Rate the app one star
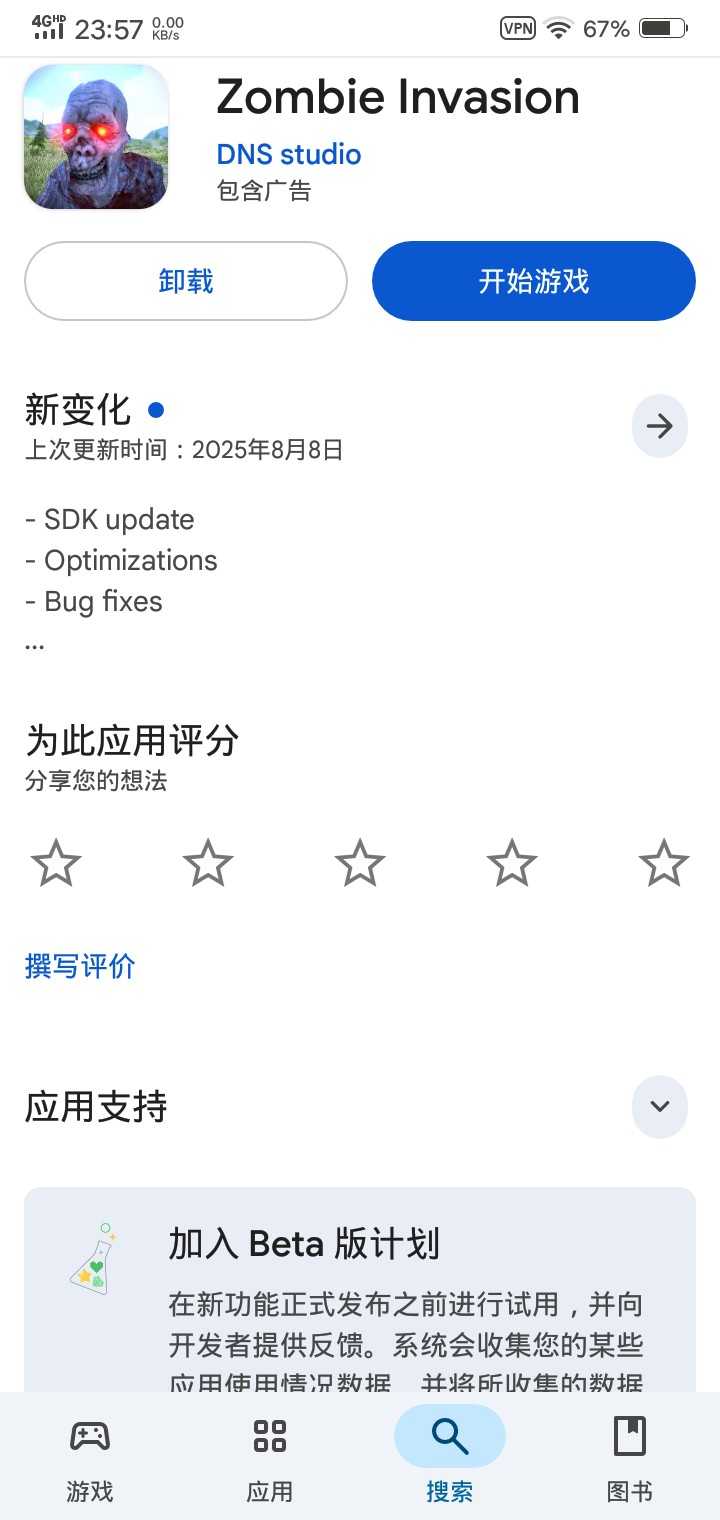 pyautogui.click(x=56, y=864)
